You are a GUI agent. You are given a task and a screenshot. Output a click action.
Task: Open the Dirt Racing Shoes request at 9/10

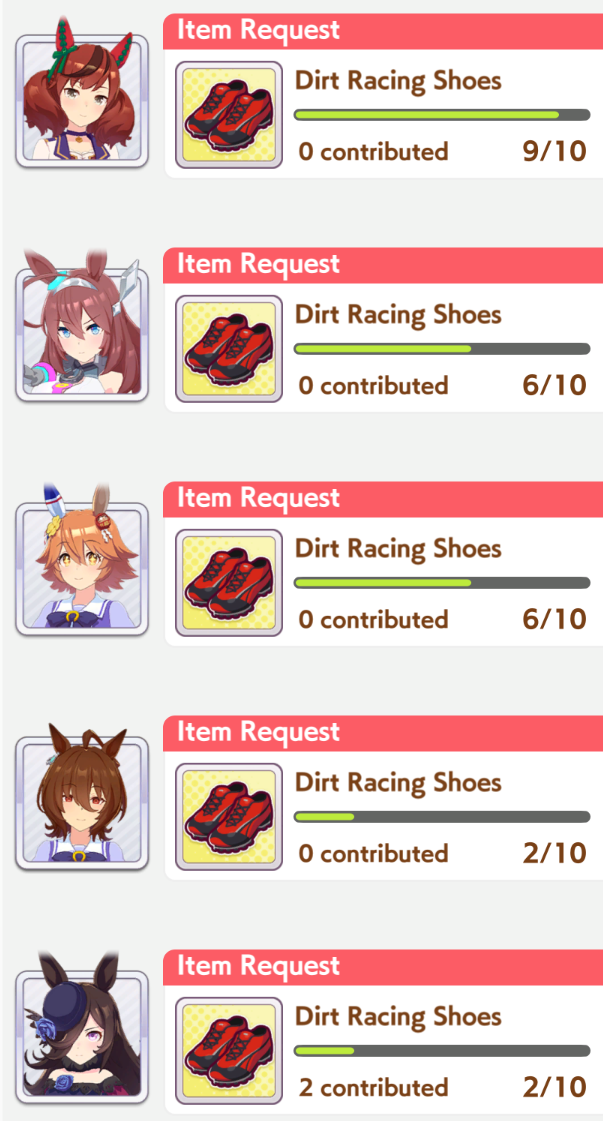(383, 97)
